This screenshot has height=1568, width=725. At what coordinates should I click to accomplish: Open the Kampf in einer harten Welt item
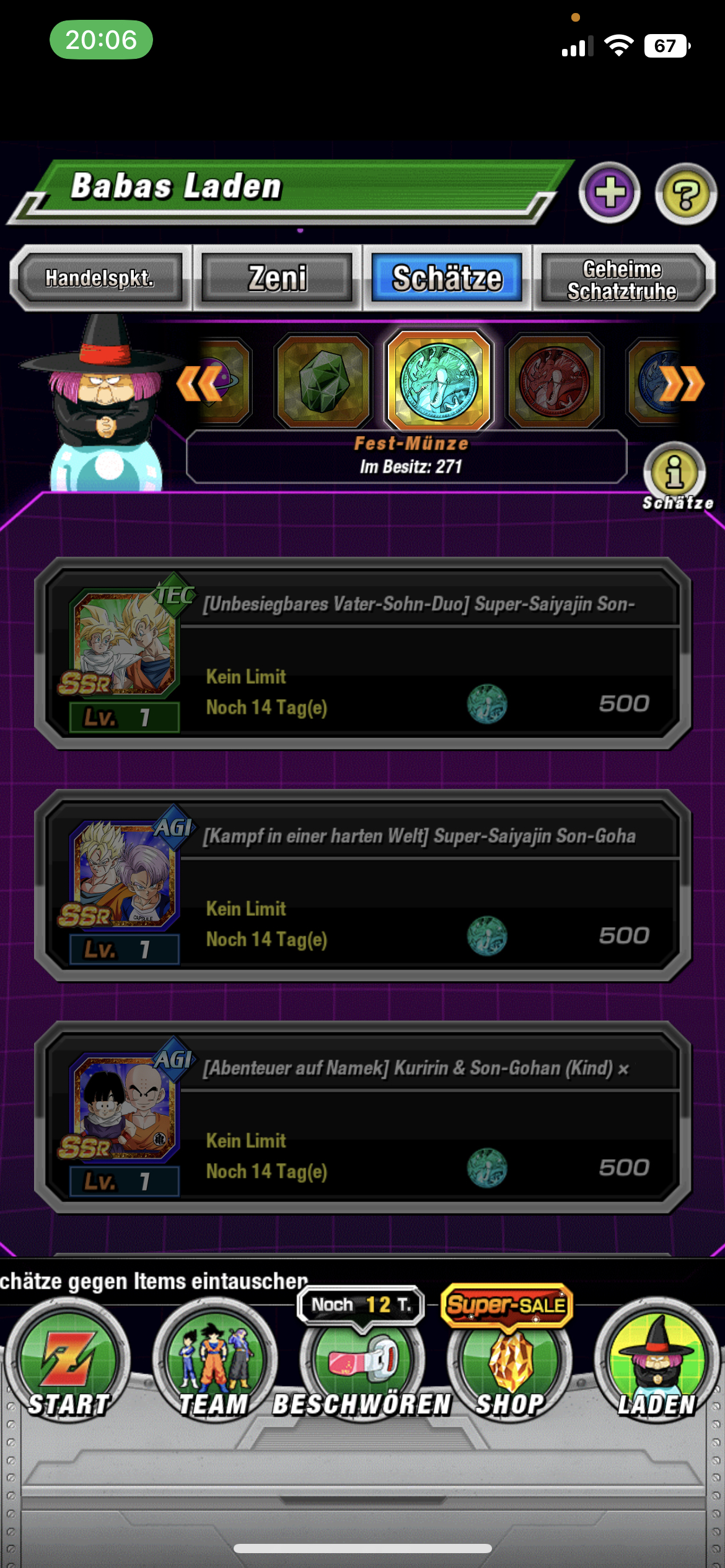(363, 886)
